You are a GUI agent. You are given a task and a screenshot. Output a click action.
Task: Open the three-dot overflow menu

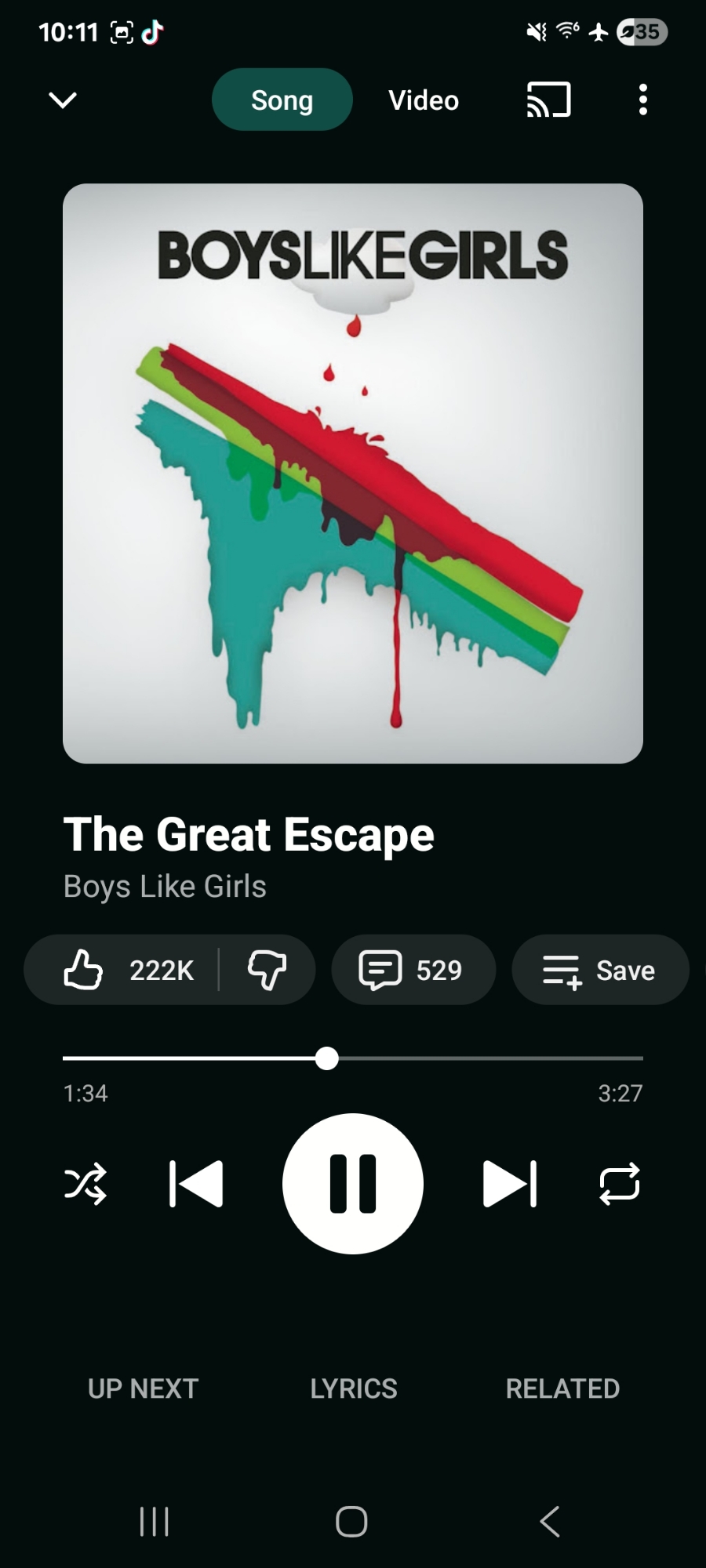coord(643,100)
